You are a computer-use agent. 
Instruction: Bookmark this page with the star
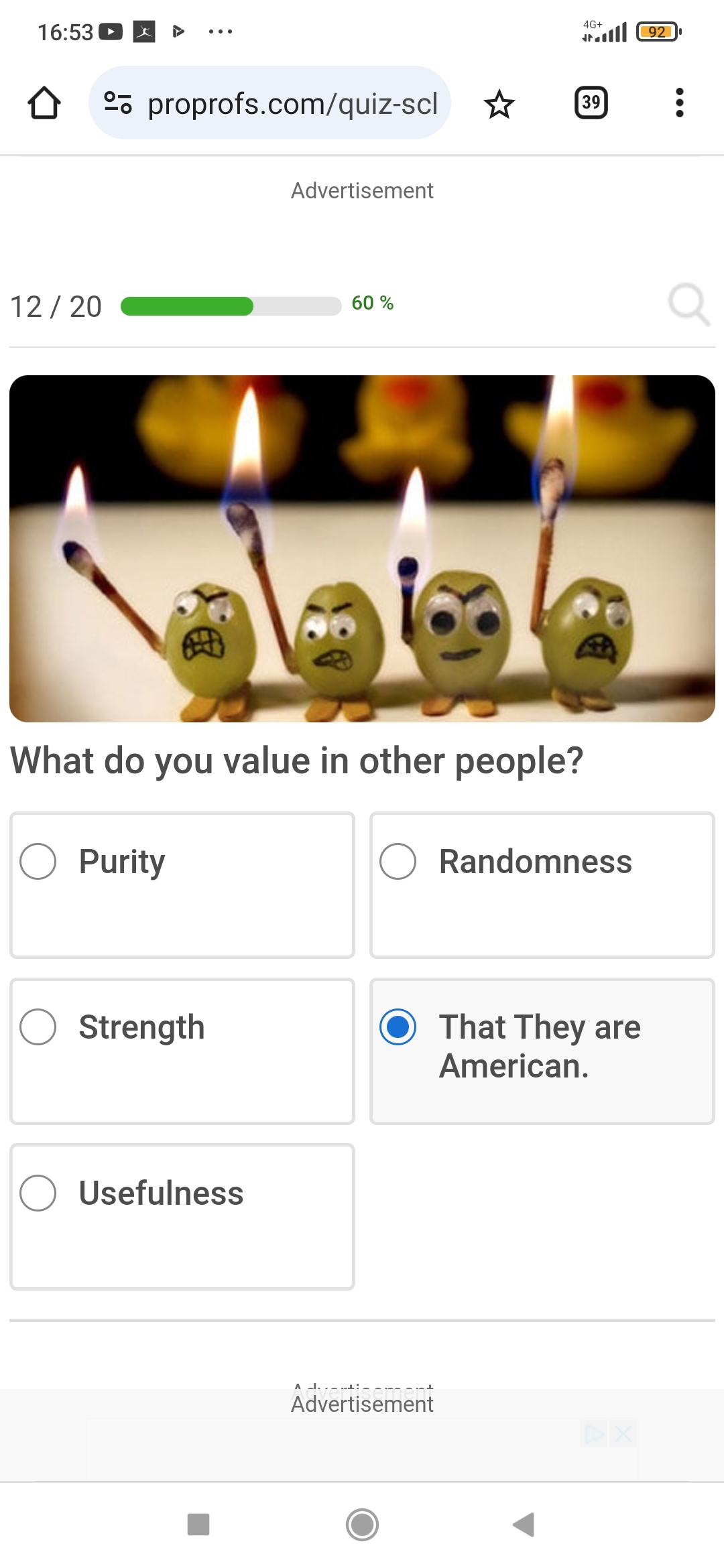[499, 104]
